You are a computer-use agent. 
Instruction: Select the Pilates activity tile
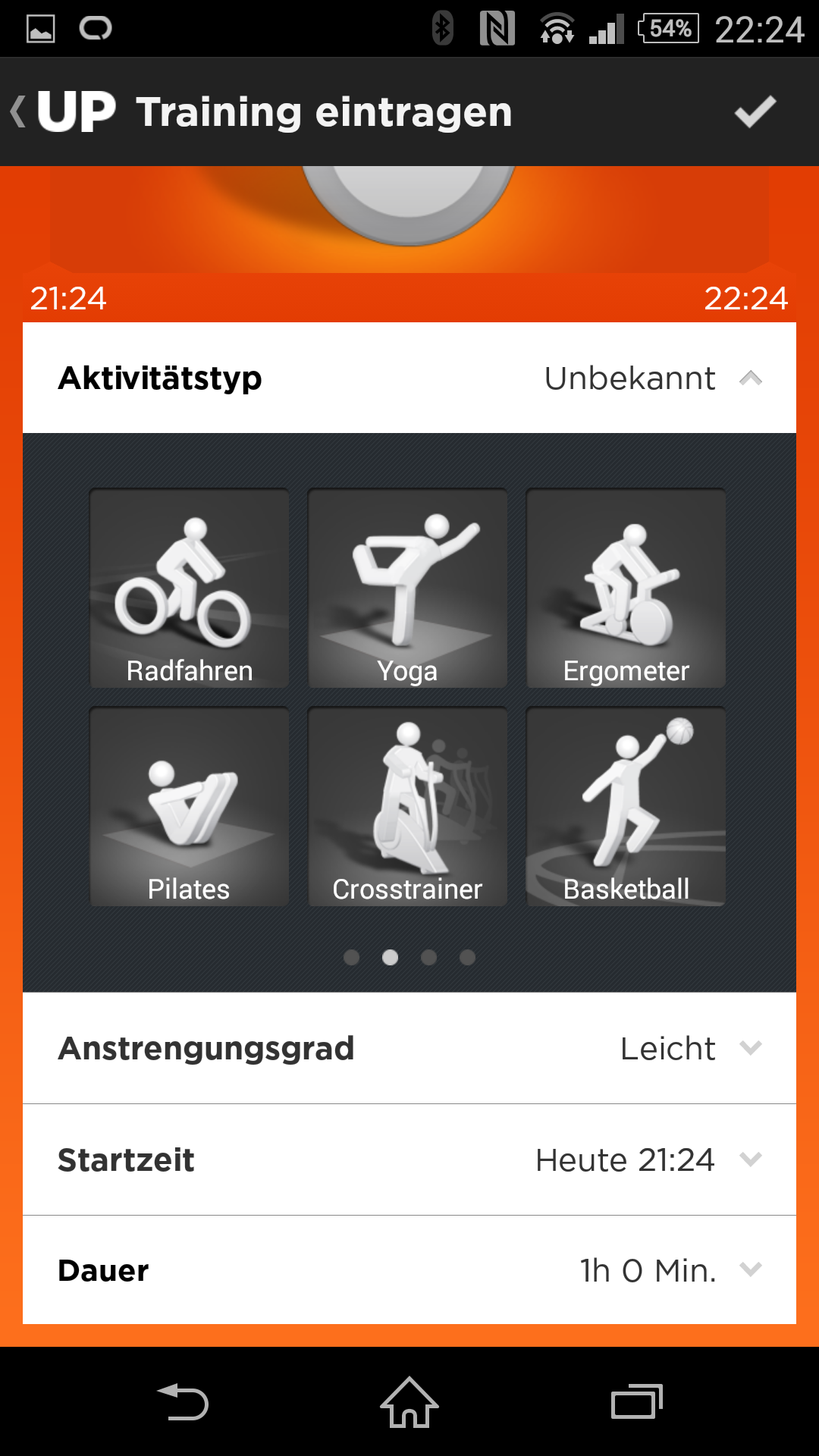tap(190, 807)
